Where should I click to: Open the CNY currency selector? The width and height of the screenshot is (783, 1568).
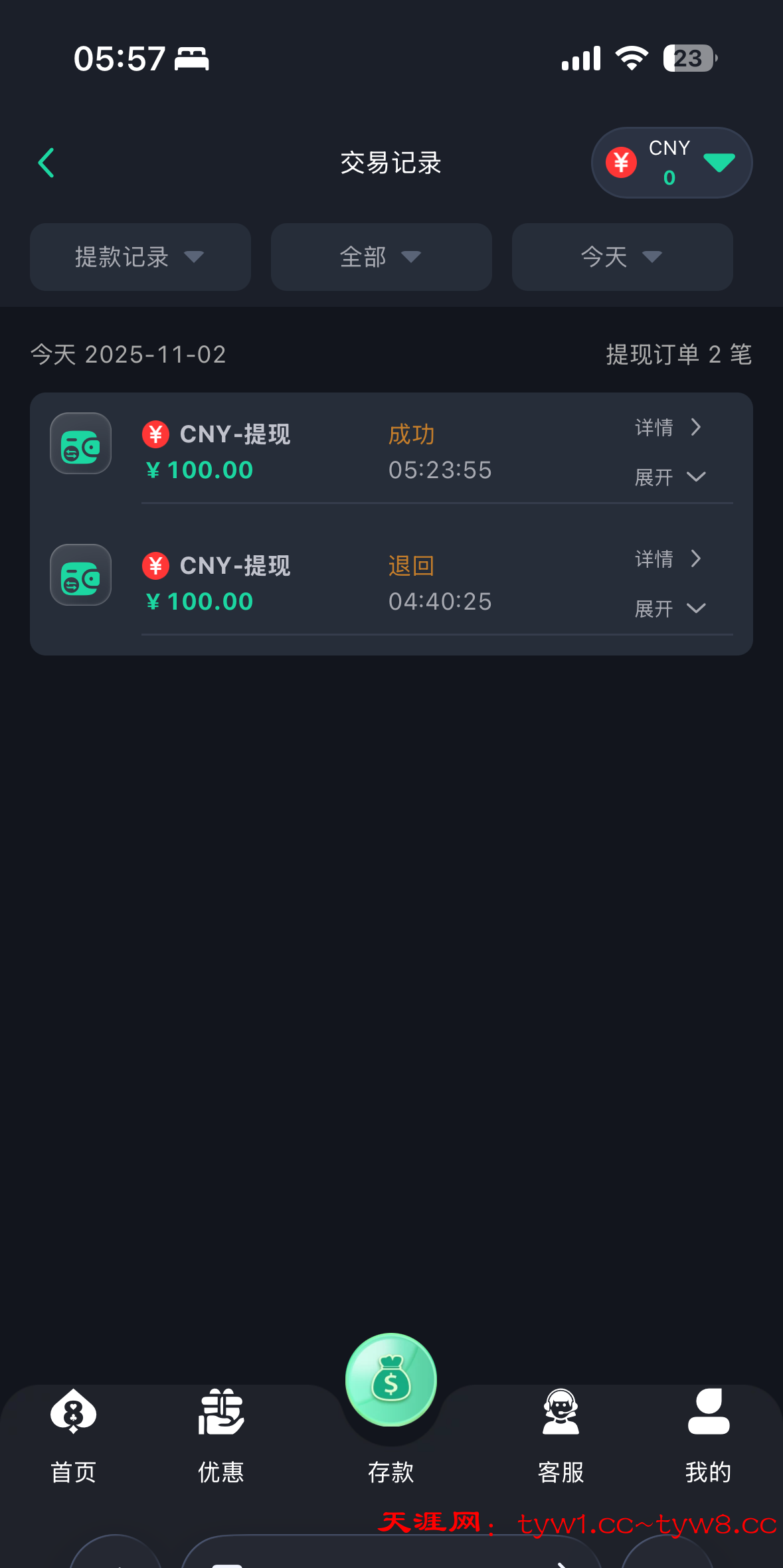point(671,163)
